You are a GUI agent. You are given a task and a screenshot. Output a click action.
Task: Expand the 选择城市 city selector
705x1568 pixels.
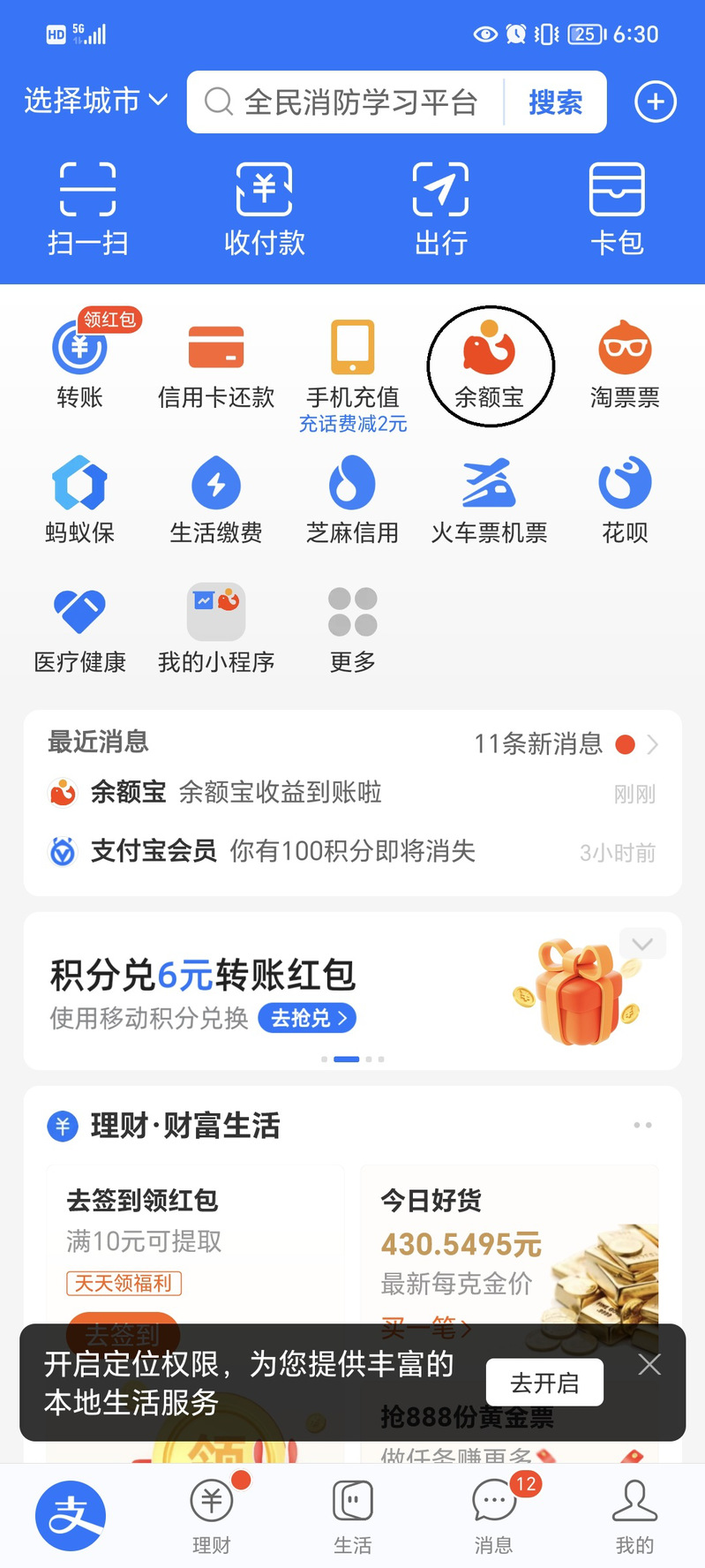pos(95,101)
